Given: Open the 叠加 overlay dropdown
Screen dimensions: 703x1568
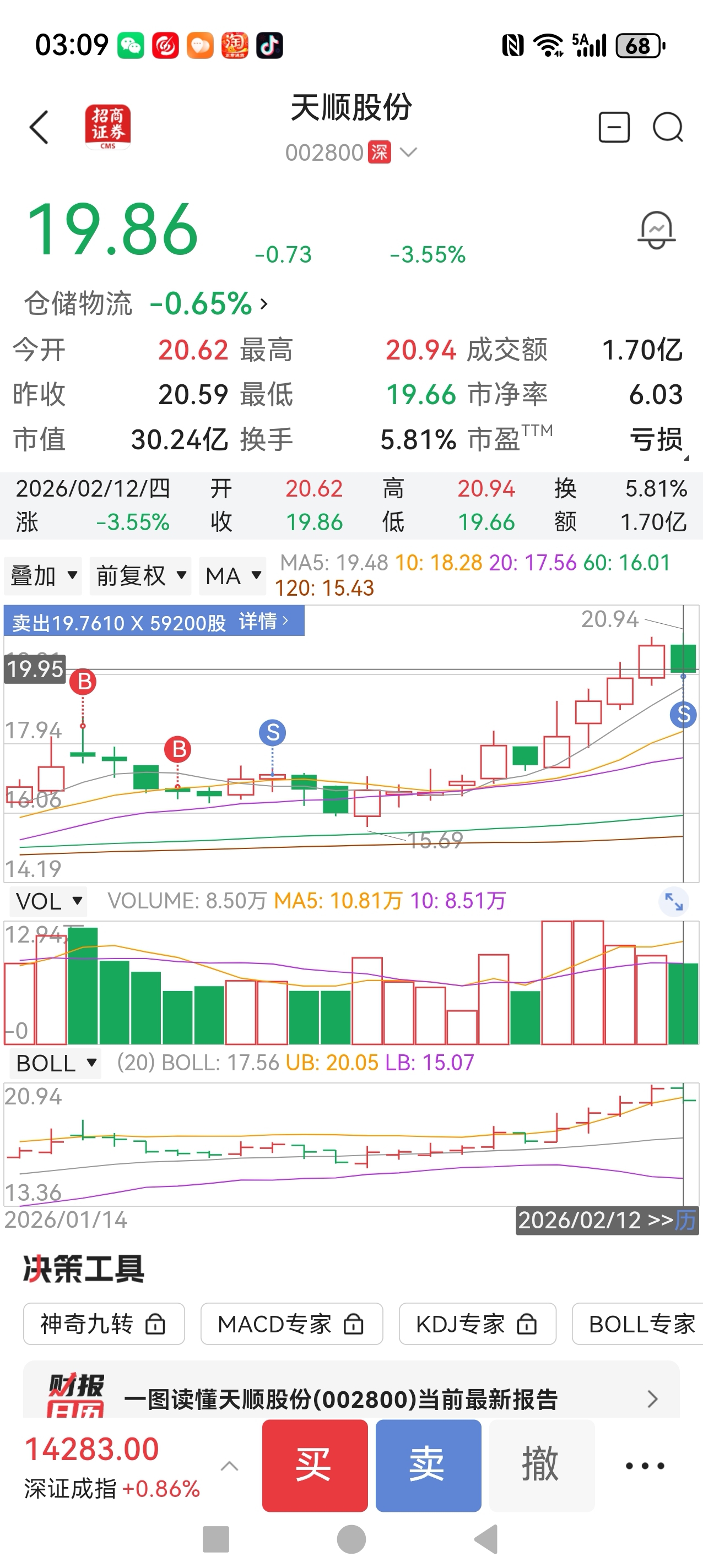Looking at the screenshot, I should click(x=44, y=575).
